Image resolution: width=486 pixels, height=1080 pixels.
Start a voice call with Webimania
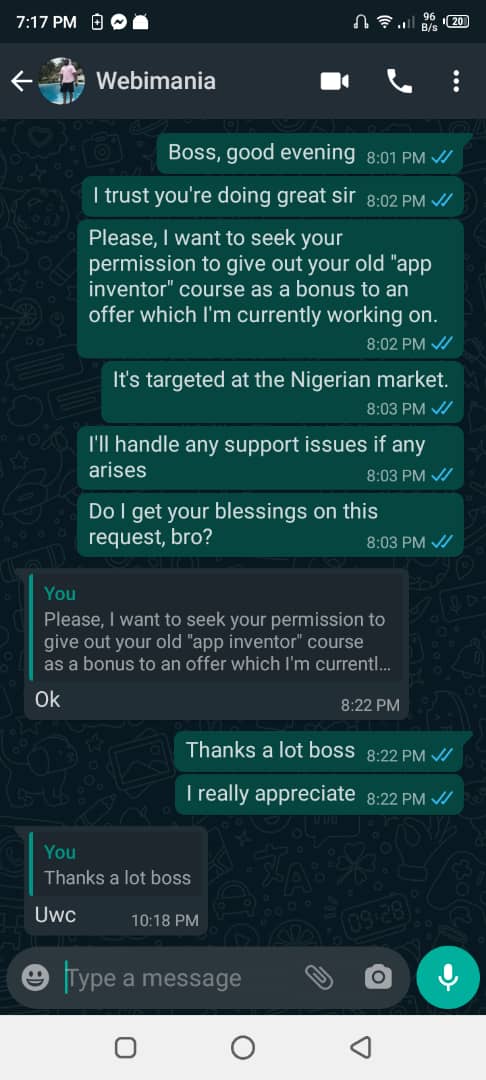399,81
